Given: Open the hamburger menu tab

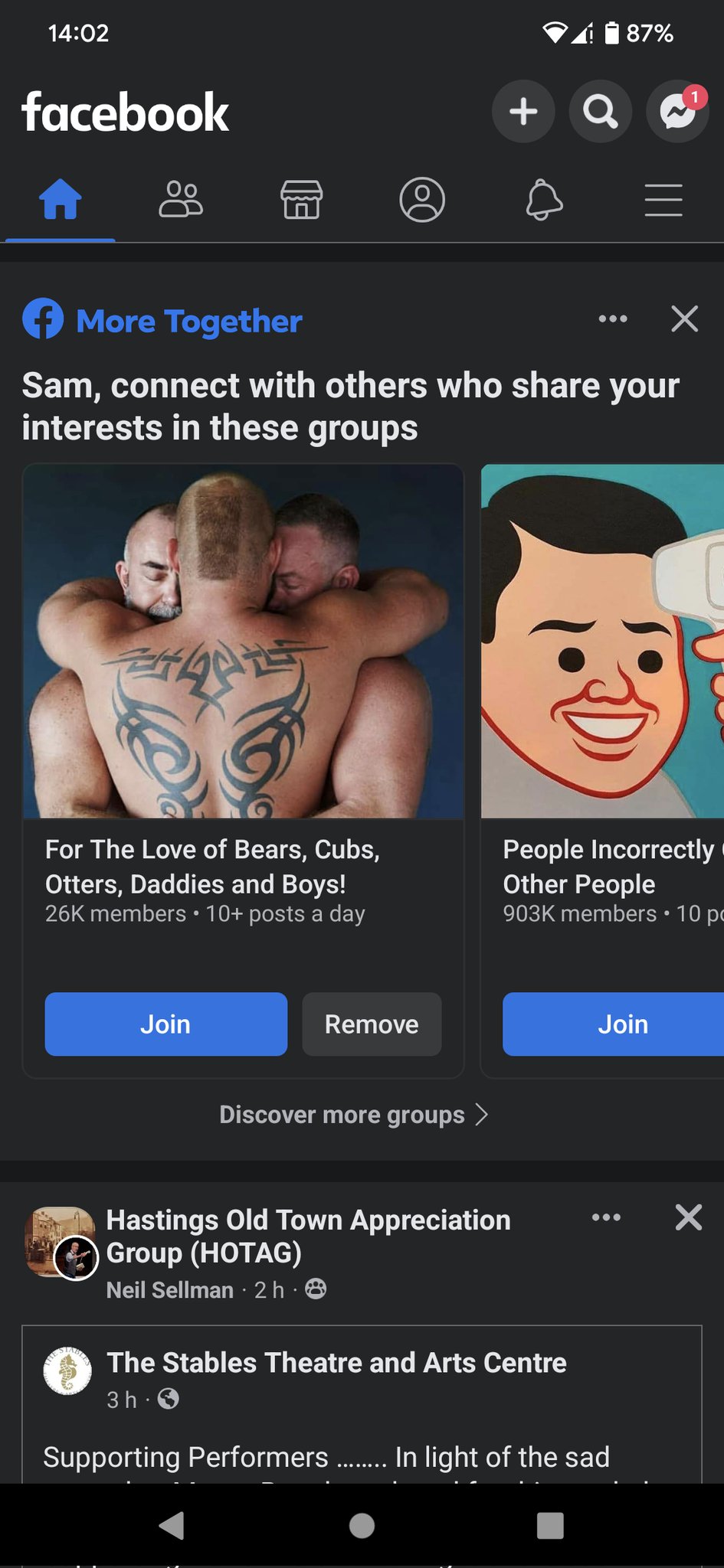Looking at the screenshot, I should 663,201.
